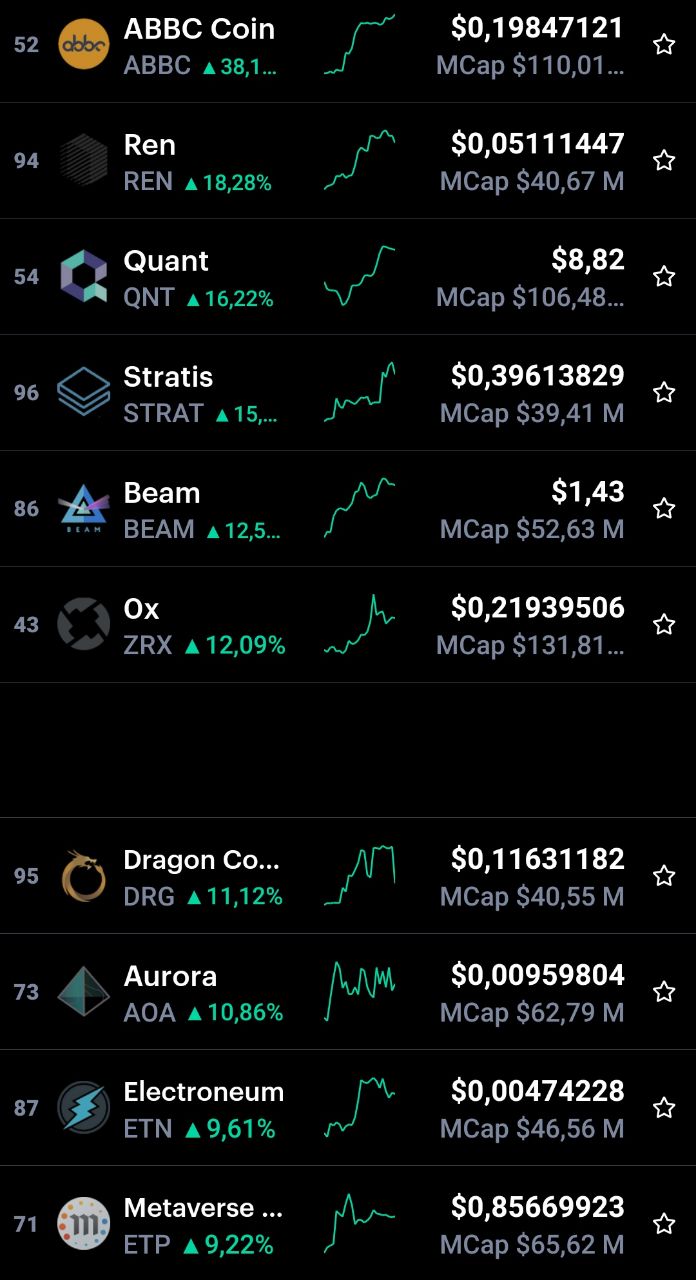Open the Metaverse ETP row
The image size is (696, 1280).
click(348, 1223)
